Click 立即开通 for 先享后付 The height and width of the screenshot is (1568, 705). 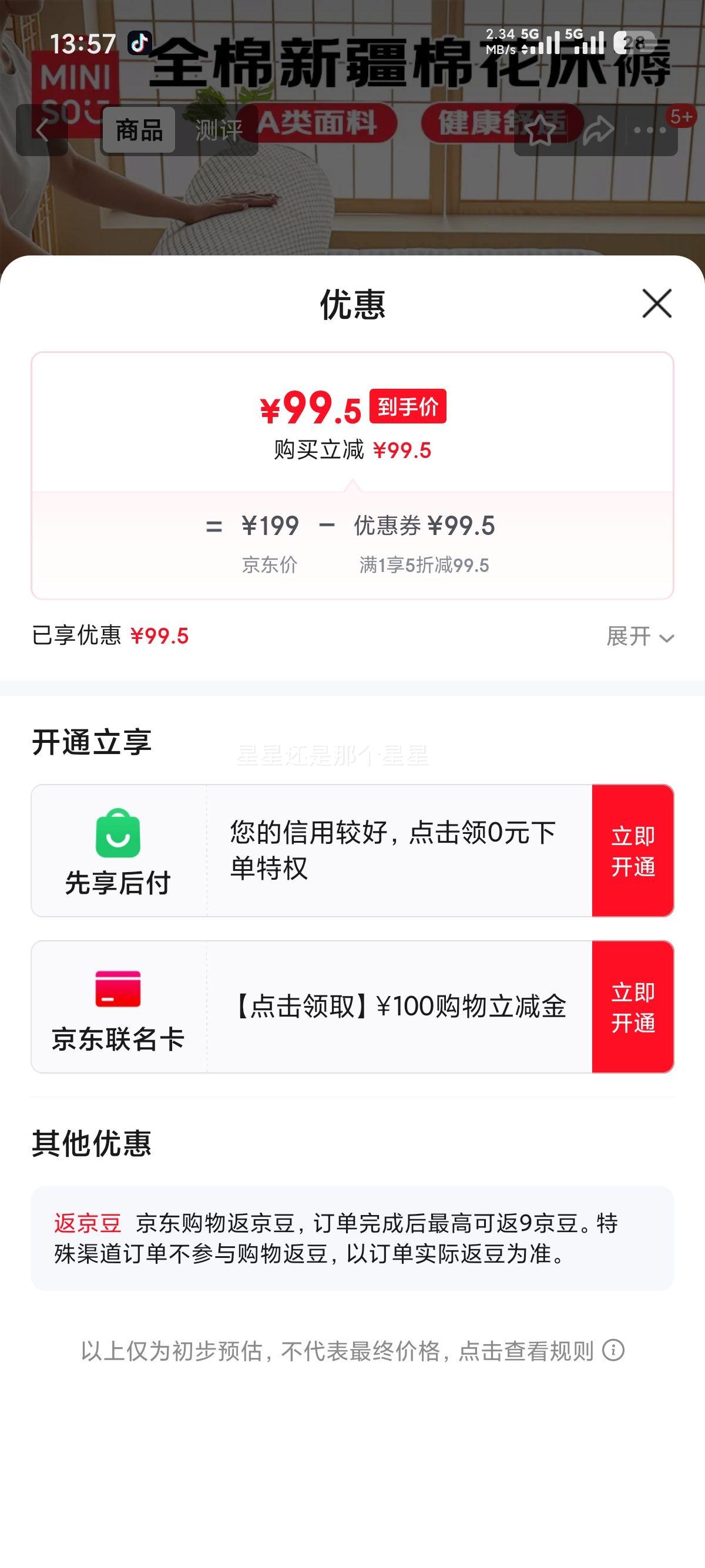pos(634,852)
